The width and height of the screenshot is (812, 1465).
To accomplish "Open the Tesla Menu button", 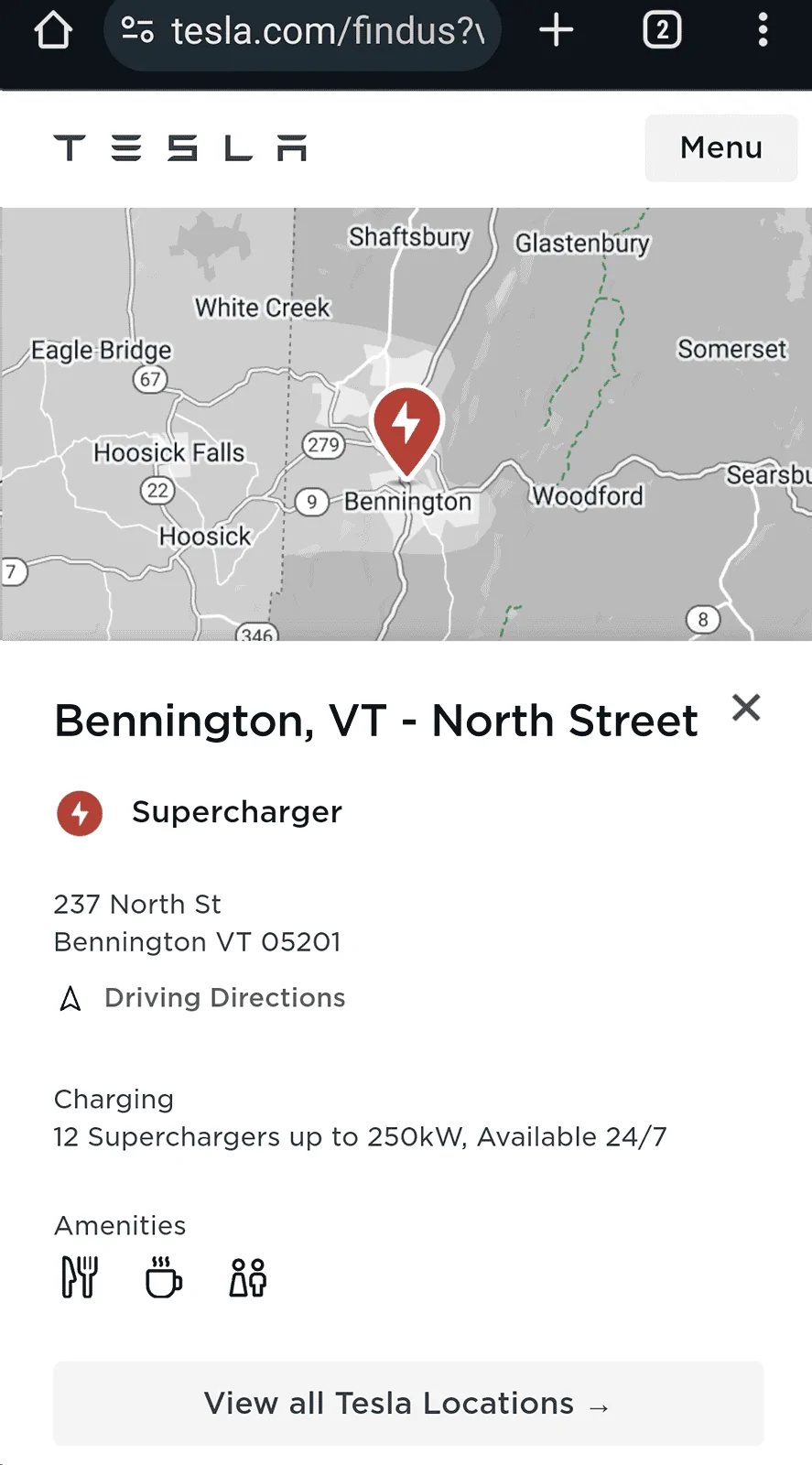I will tap(720, 147).
